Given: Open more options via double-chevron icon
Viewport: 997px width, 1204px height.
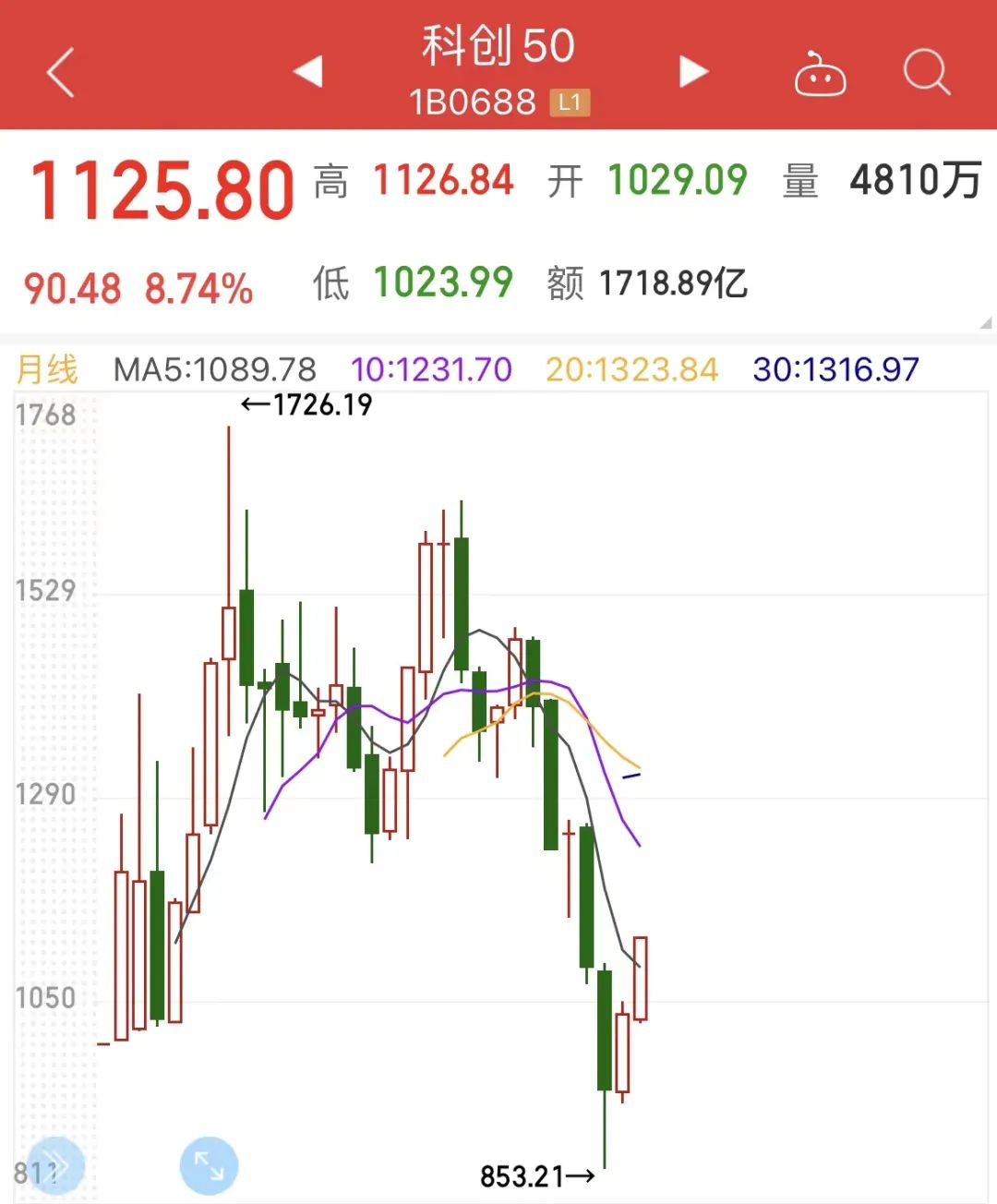Looking at the screenshot, I should [x=53, y=1165].
